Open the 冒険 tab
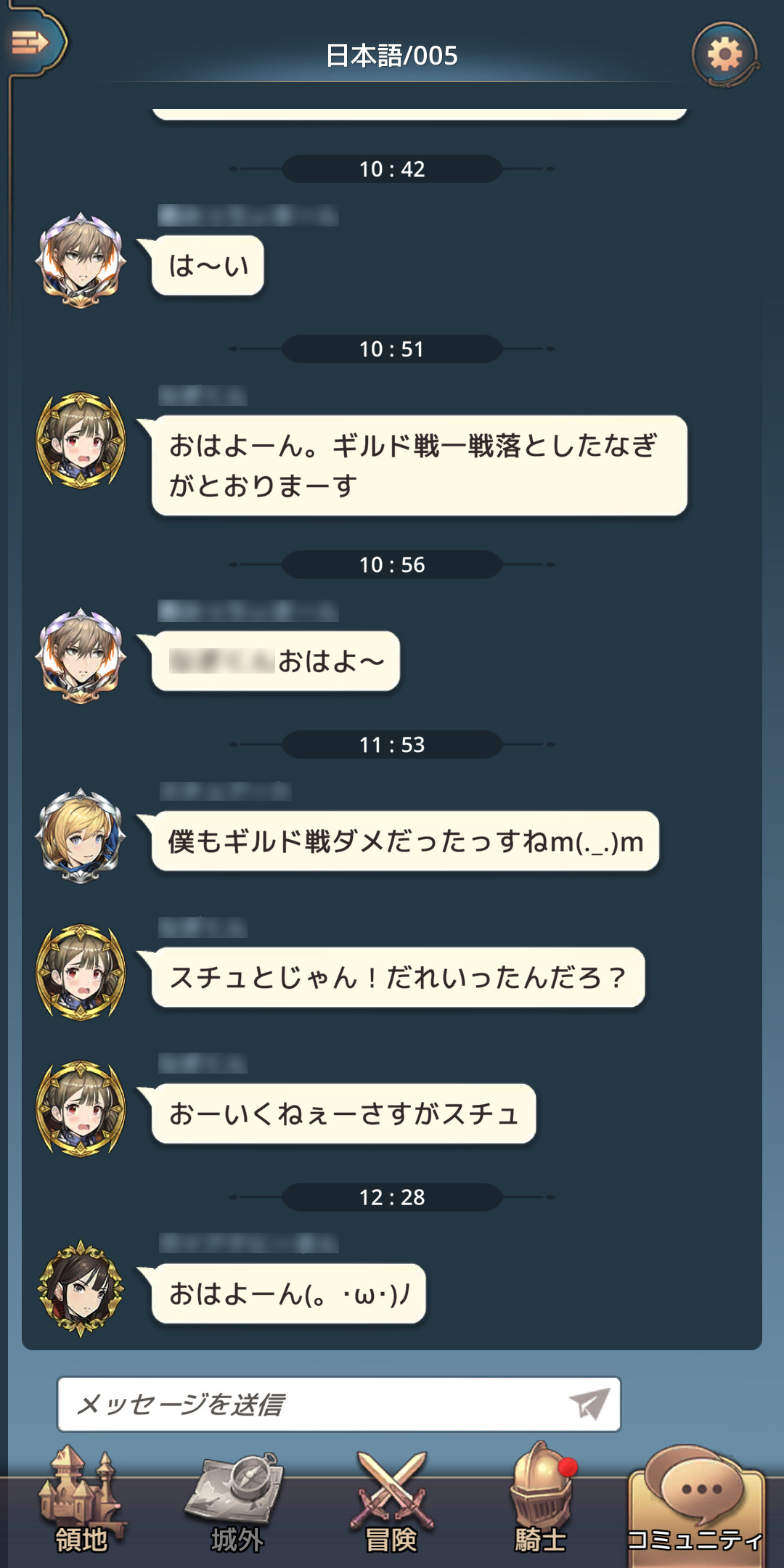This screenshot has height=1568, width=784. pos(392,1503)
